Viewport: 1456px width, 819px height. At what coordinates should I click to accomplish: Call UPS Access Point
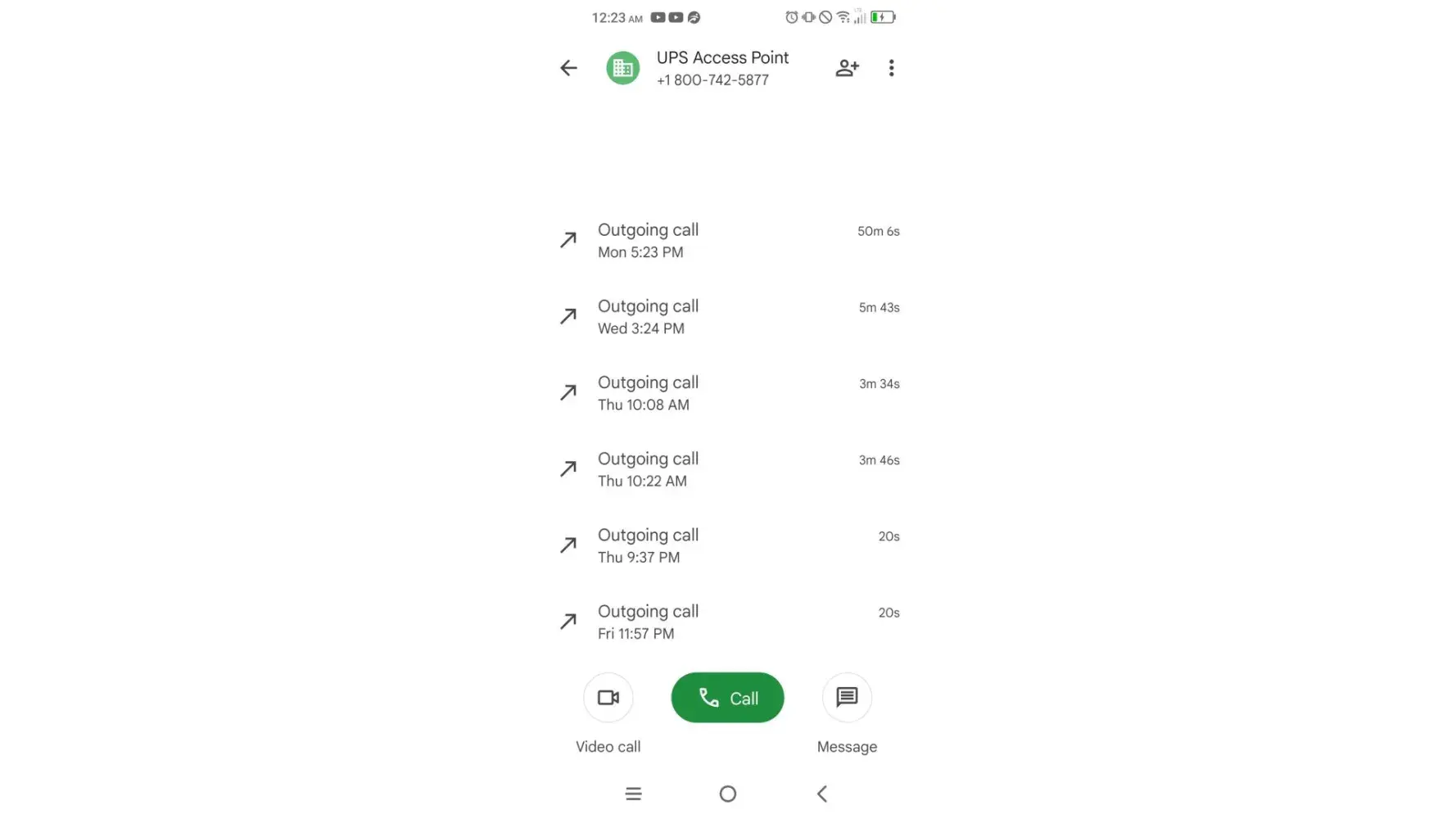click(727, 698)
